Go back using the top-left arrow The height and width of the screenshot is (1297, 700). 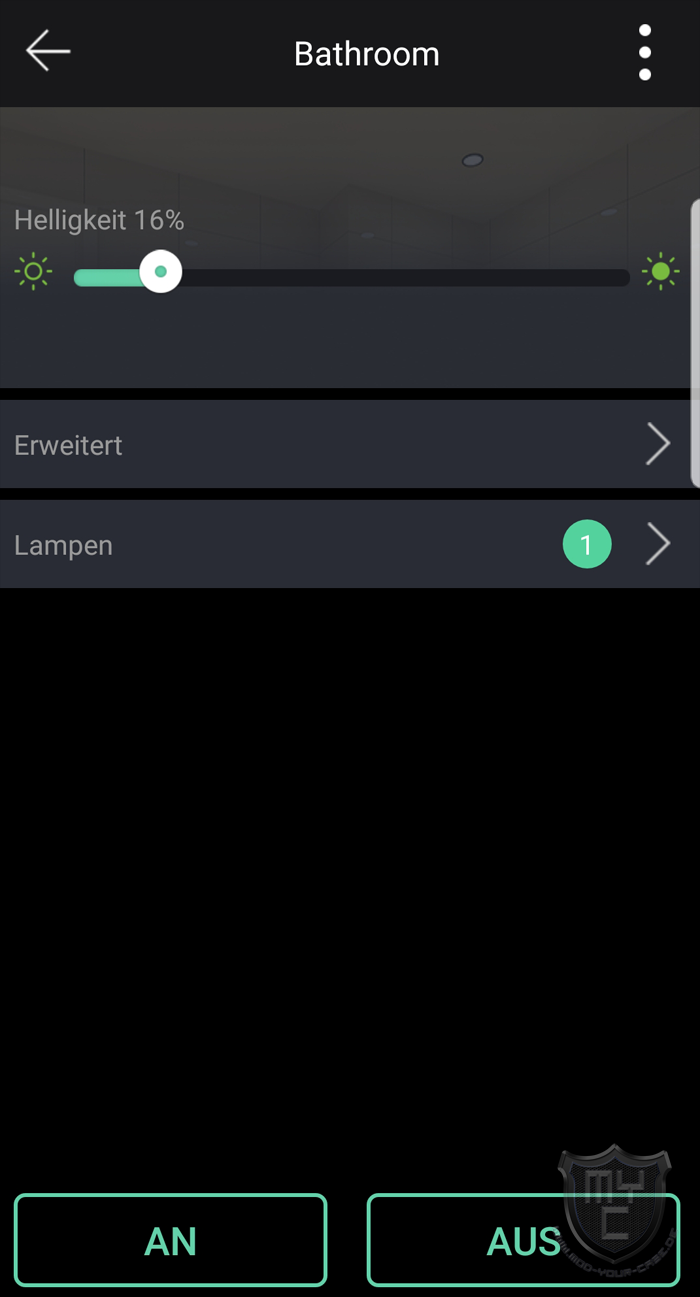pyautogui.click(x=48, y=51)
